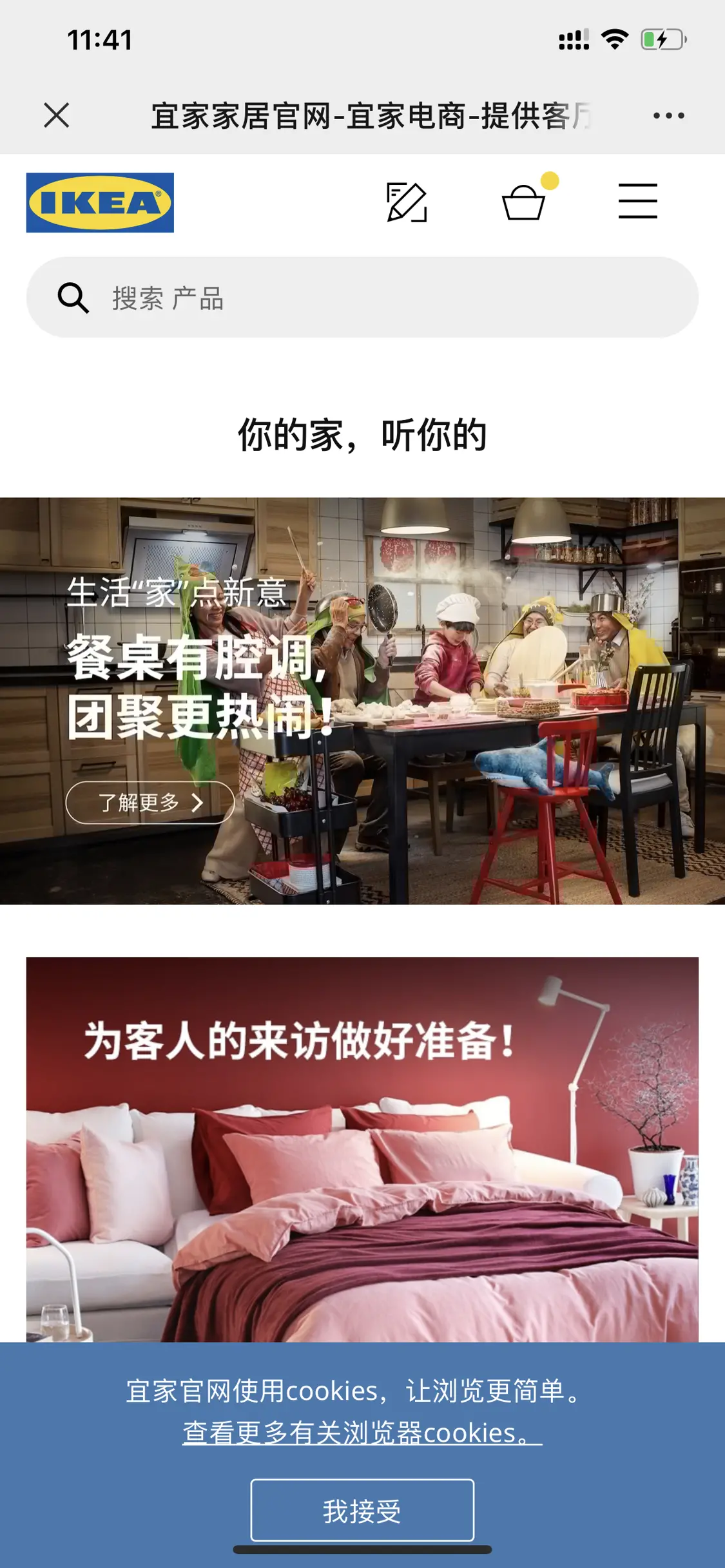This screenshot has width=725, height=1568.
Task: Open the 为客人的来访做好准备 bedroom banner
Action: point(362,1147)
